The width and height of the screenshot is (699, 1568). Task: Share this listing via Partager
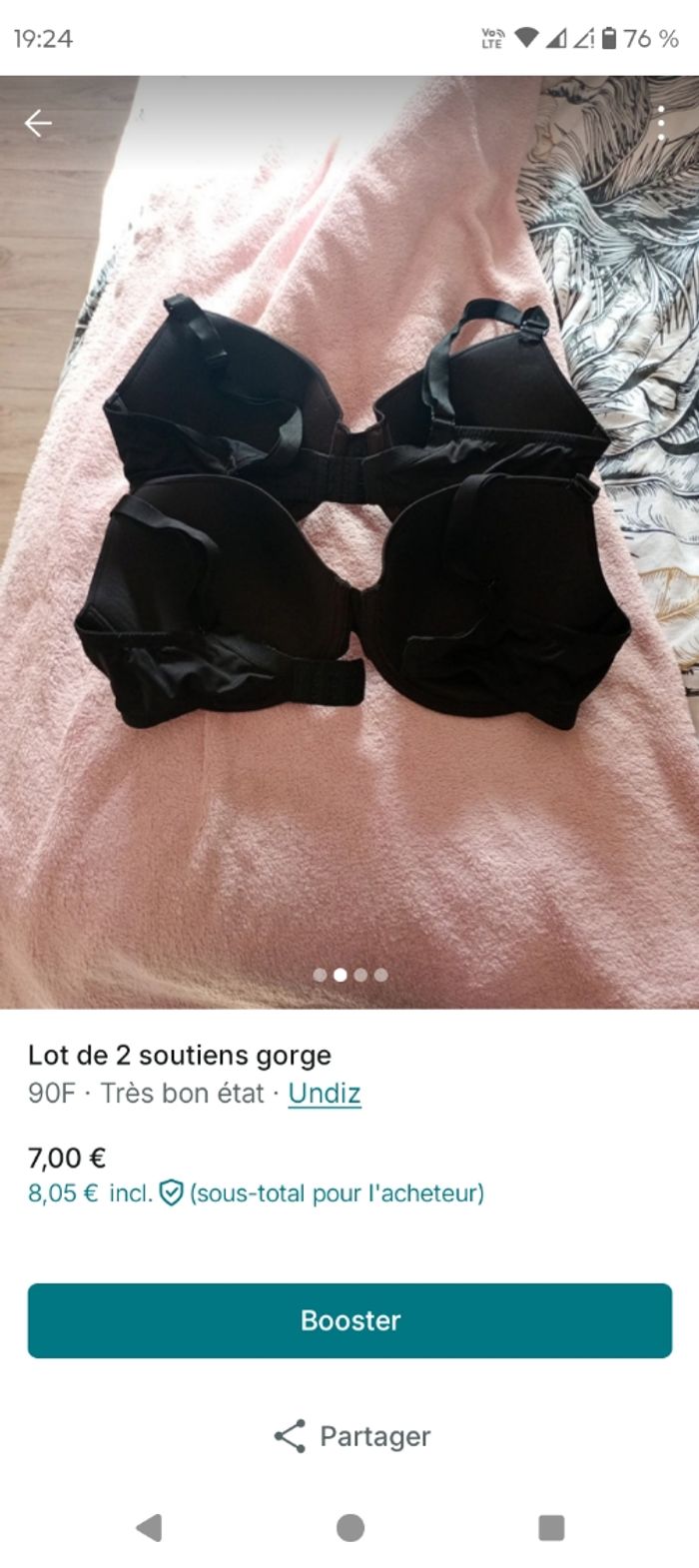(351, 1436)
